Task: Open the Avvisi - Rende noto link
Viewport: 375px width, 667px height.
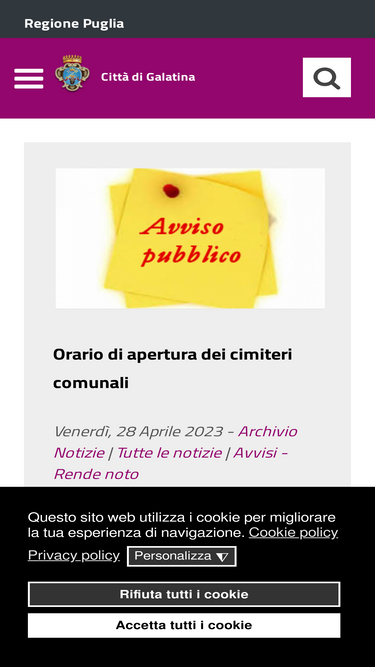Action: (170, 463)
